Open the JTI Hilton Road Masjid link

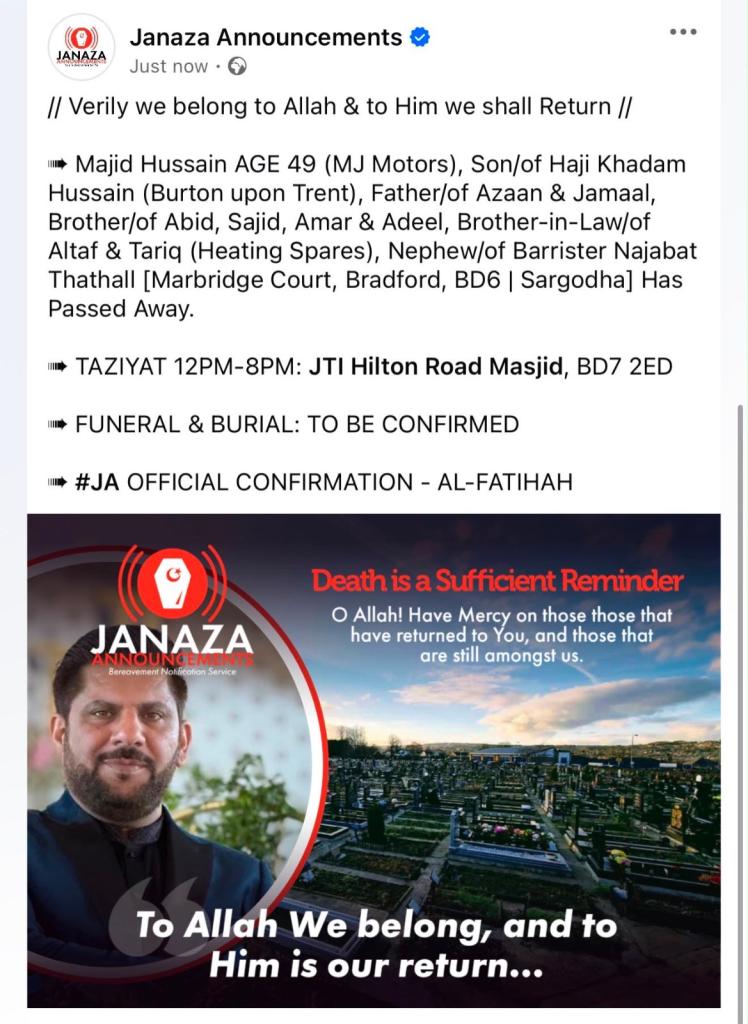436,366
